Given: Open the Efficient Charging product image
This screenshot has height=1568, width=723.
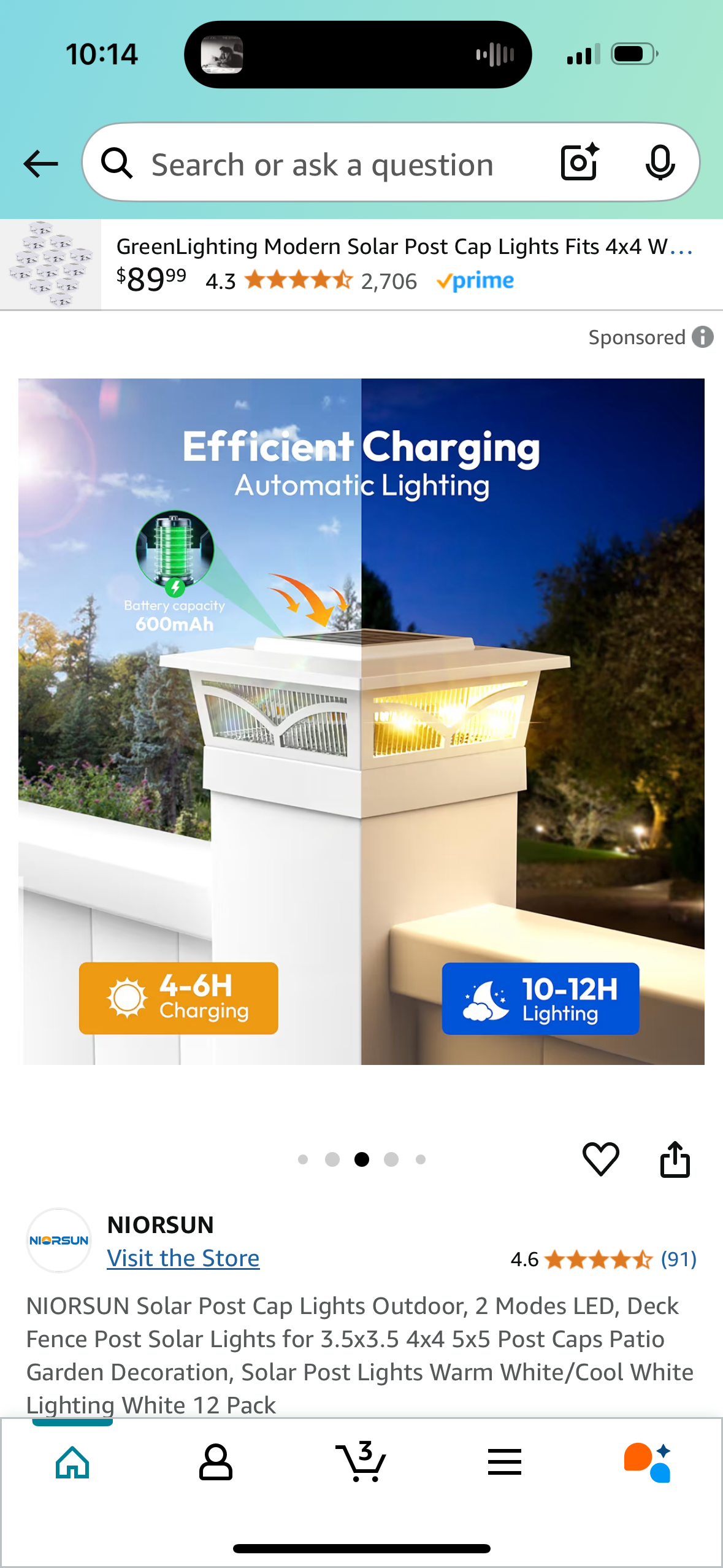Looking at the screenshot, I should pos(361,721).
